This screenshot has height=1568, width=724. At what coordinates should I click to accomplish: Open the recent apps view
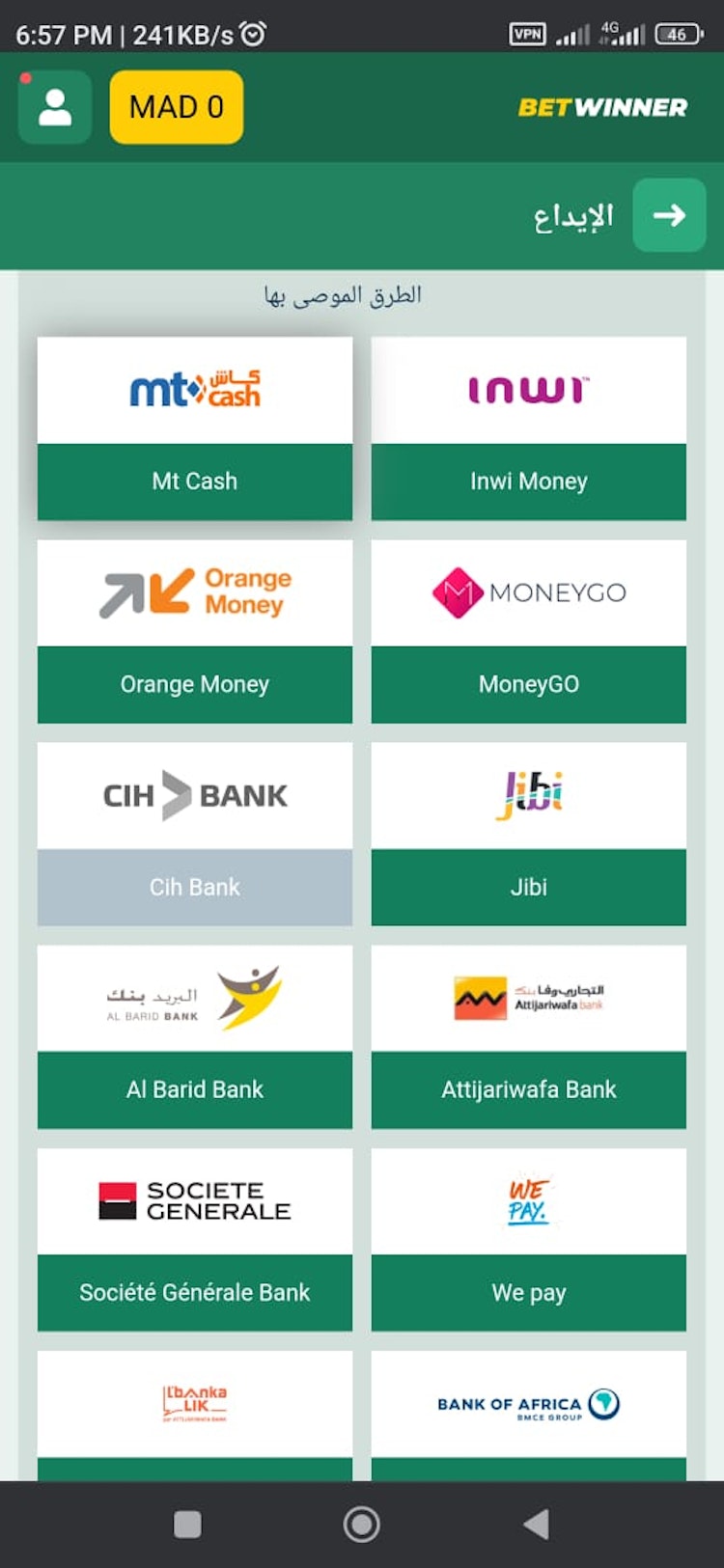click(187, 1525)
